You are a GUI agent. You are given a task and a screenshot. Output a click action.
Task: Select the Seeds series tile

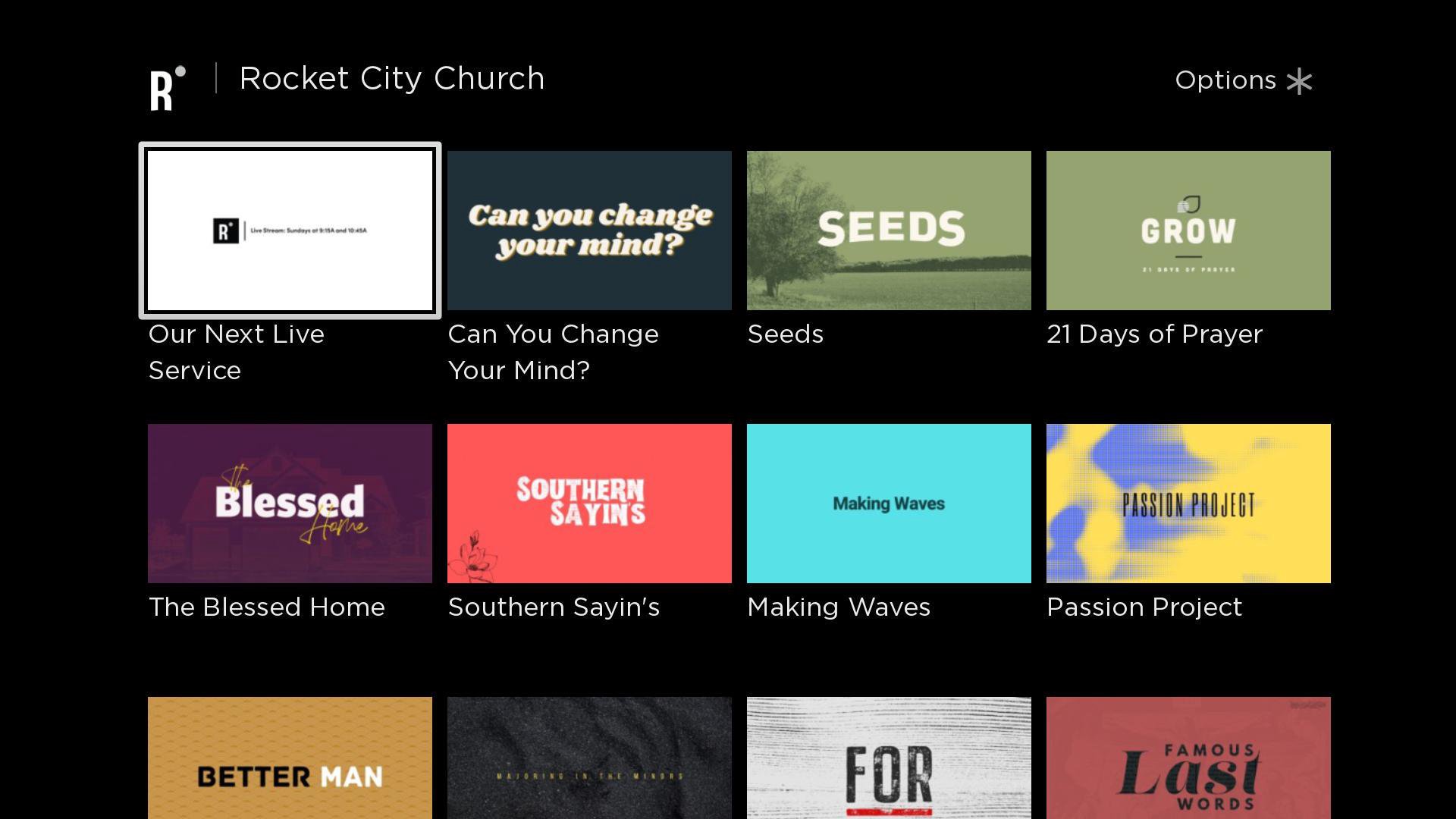point(889,231)
